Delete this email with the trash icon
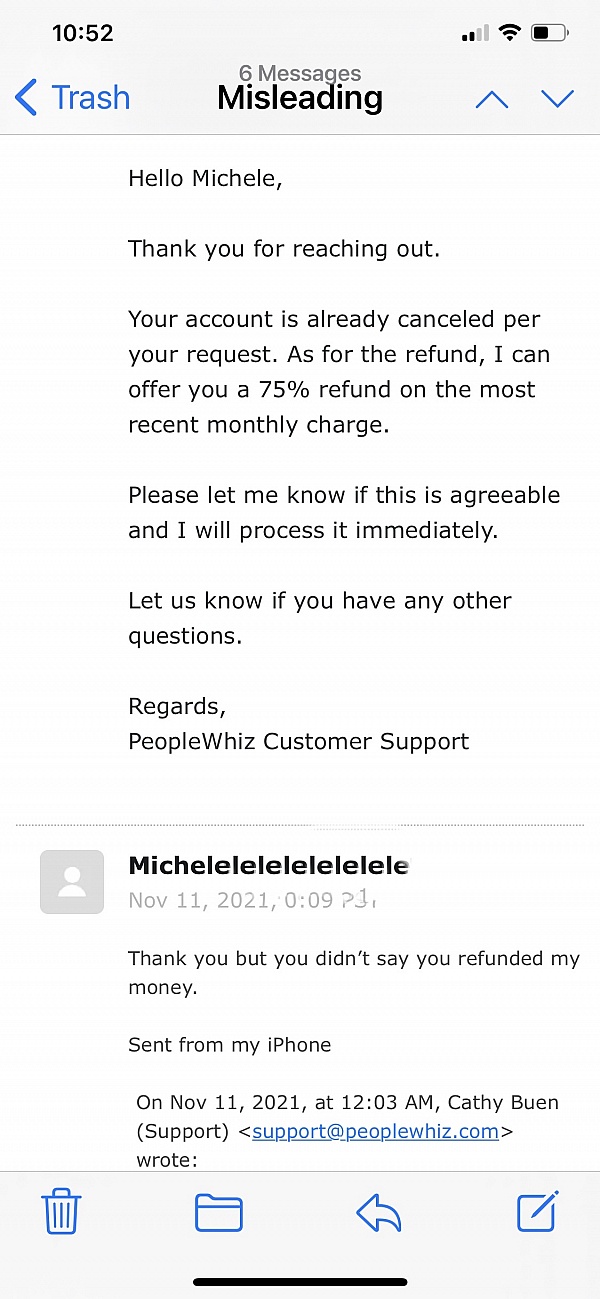 61,1212
